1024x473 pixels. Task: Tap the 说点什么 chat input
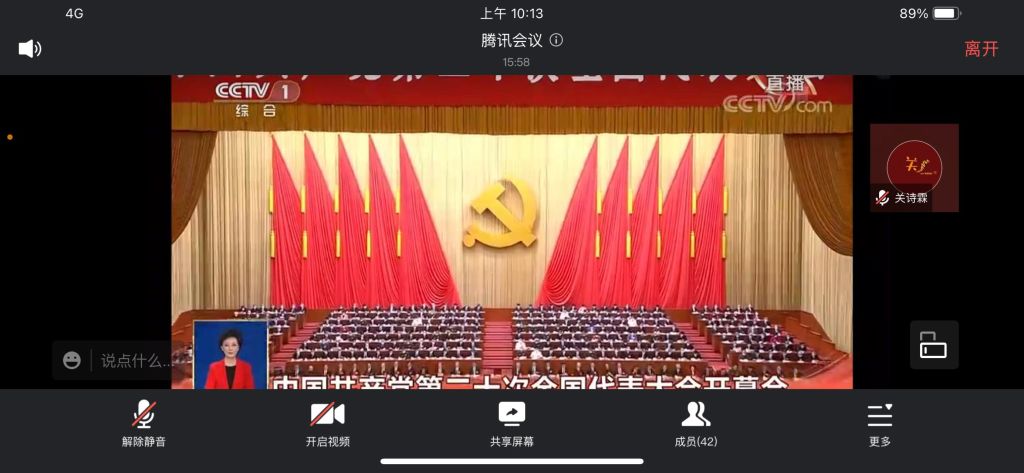(135, 360)
